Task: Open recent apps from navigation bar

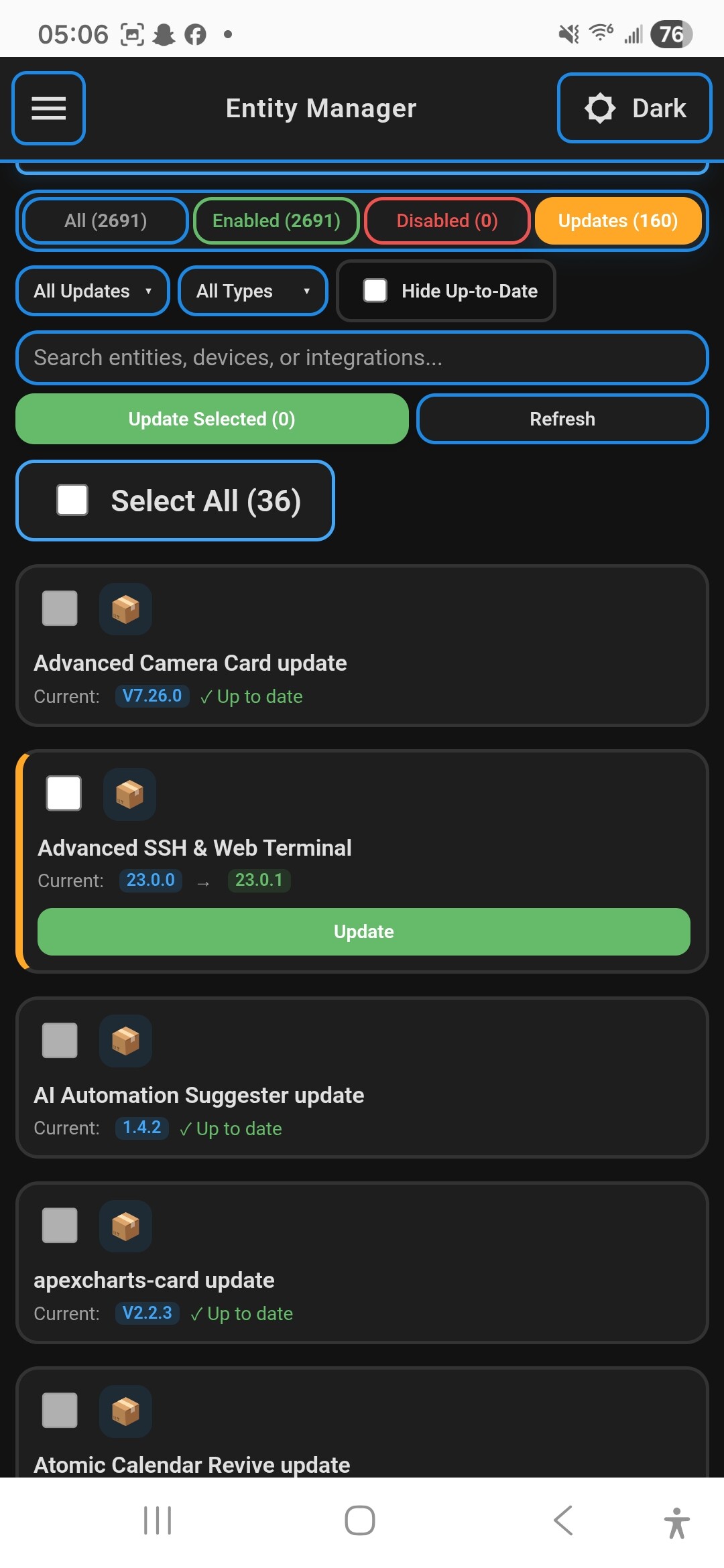Action: click(158, 1520)
